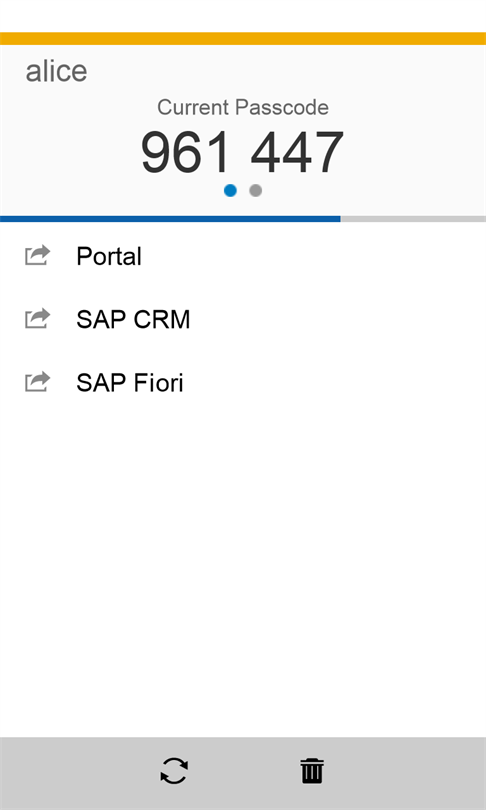Open the Portal application

pos(243,256)
